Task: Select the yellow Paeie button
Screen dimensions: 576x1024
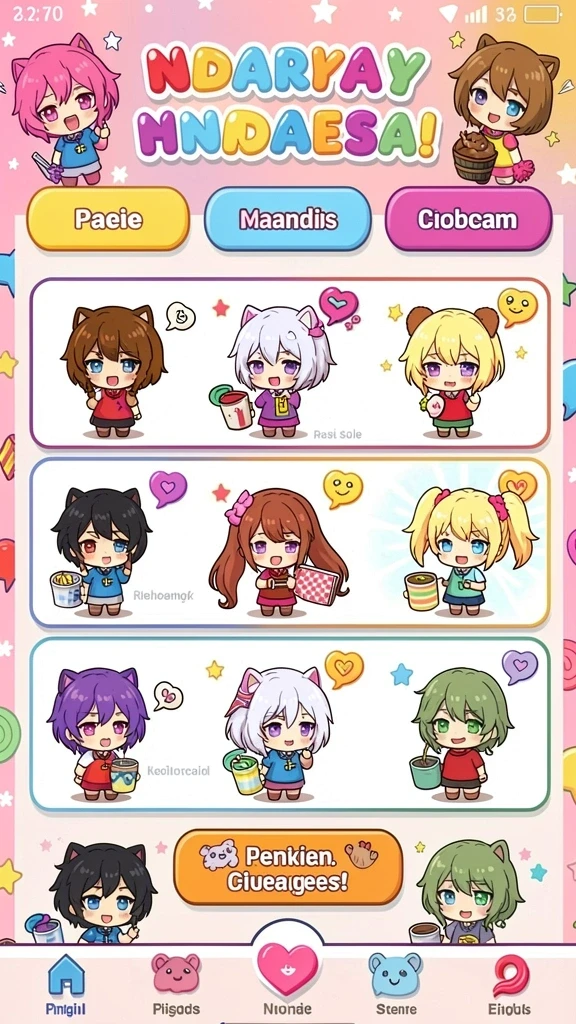Action: (108, 219)
